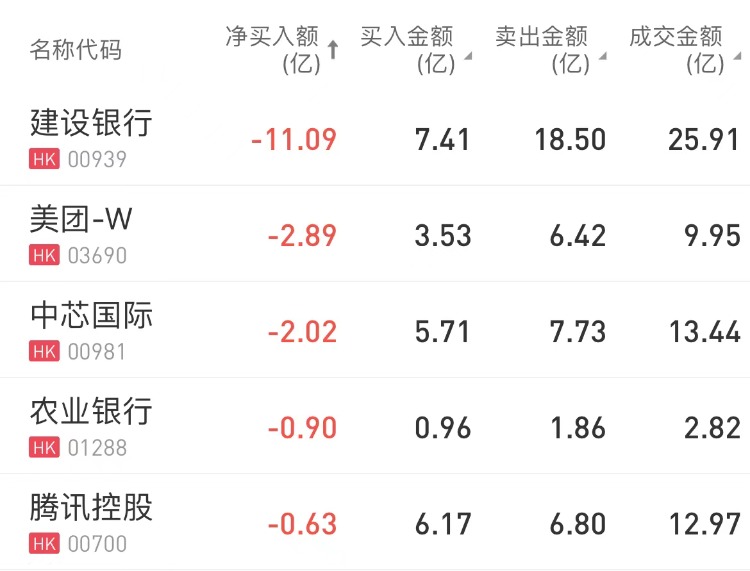Open 腾讯控股 00700 stock details
Image resolution: width=750 pixels, height=571 pixels.
[x=91, y=522]
